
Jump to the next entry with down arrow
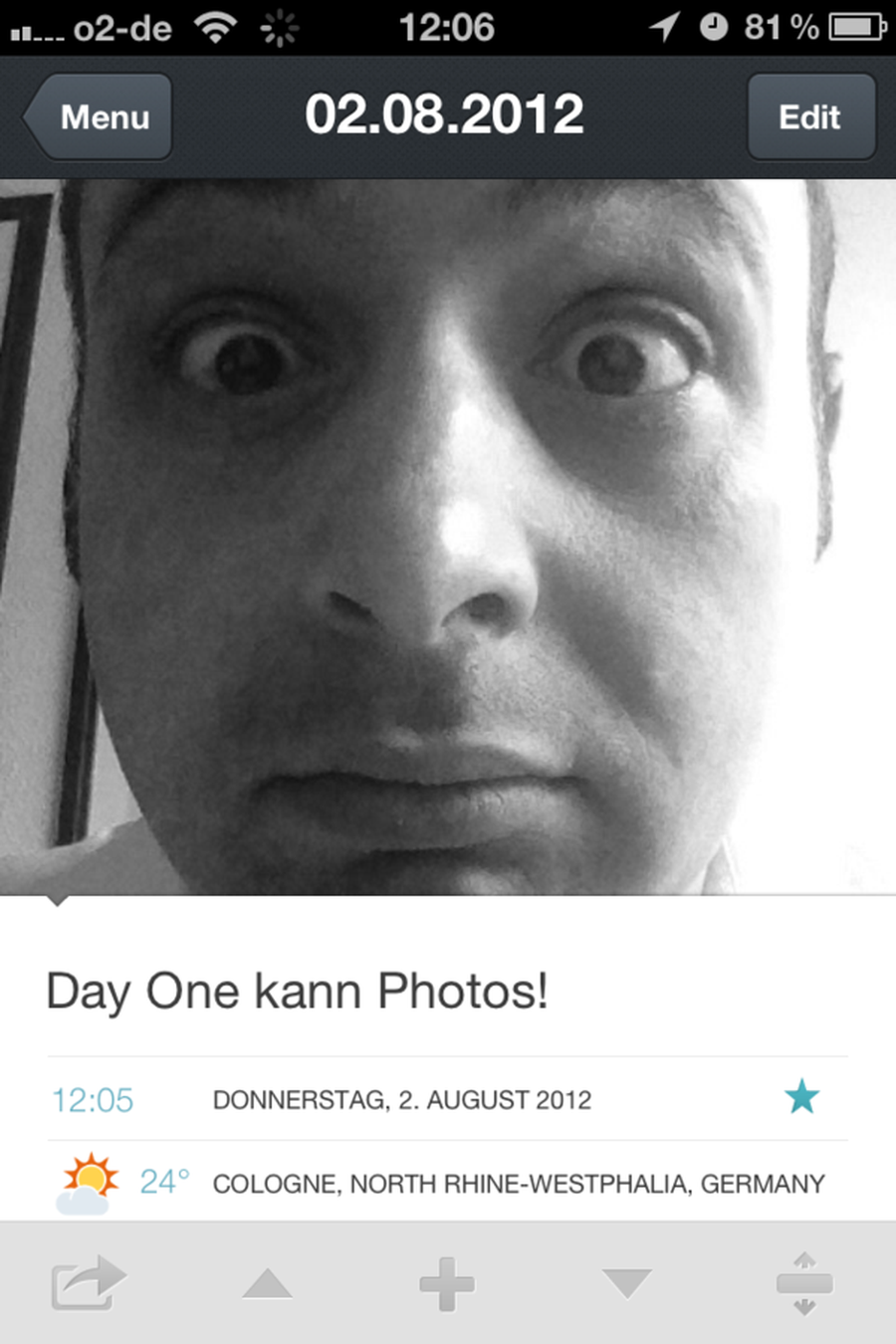pyautogui.click(x=627, y=1284)
